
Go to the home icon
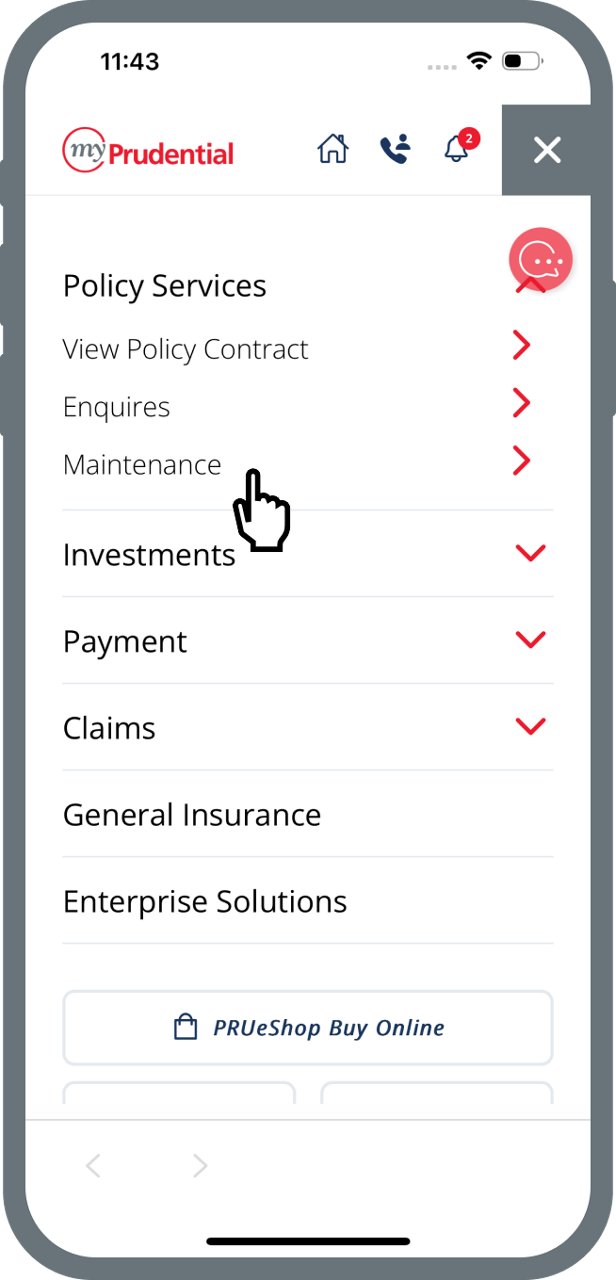(333, 149)
